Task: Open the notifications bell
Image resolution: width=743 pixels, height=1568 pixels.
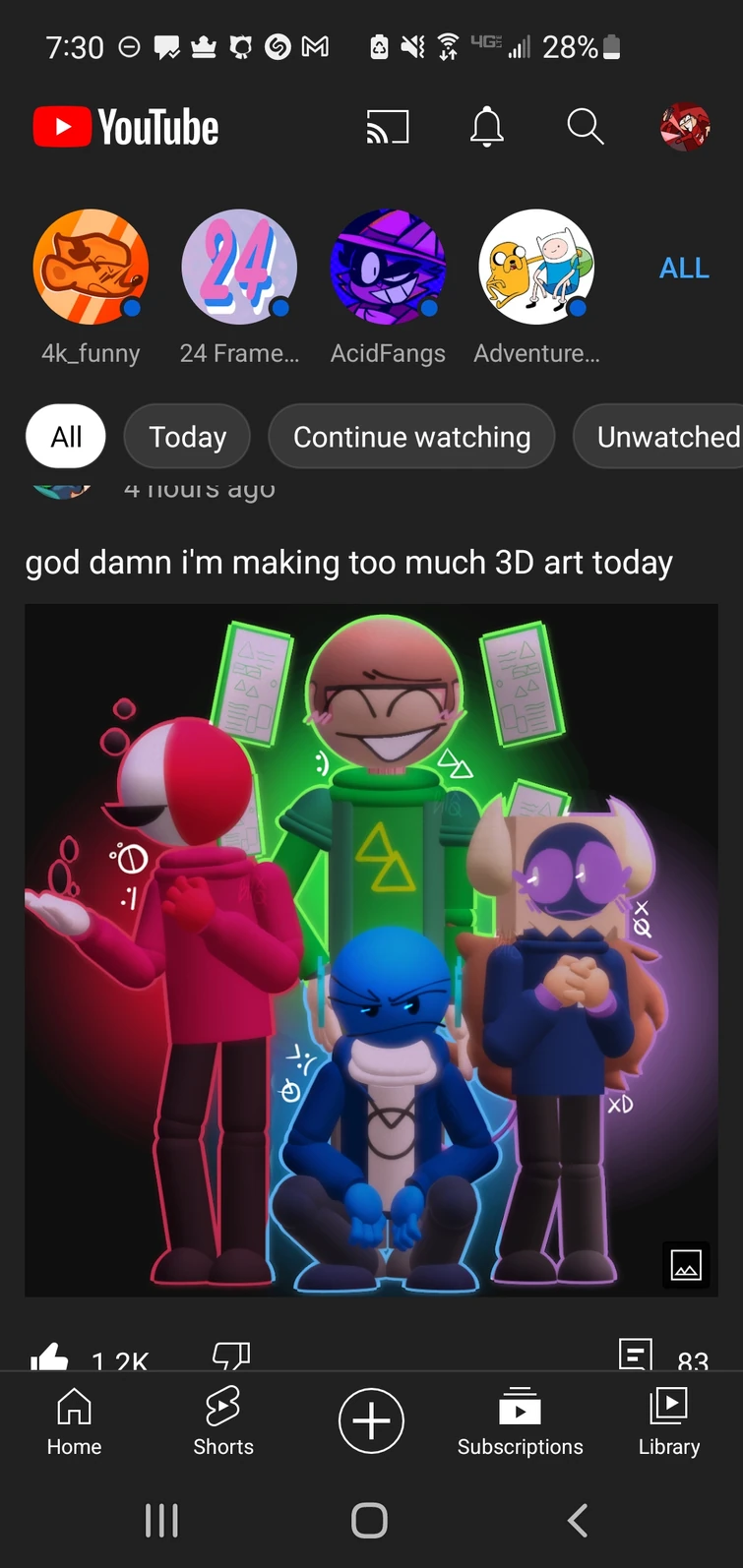Action: click(486, 127)
